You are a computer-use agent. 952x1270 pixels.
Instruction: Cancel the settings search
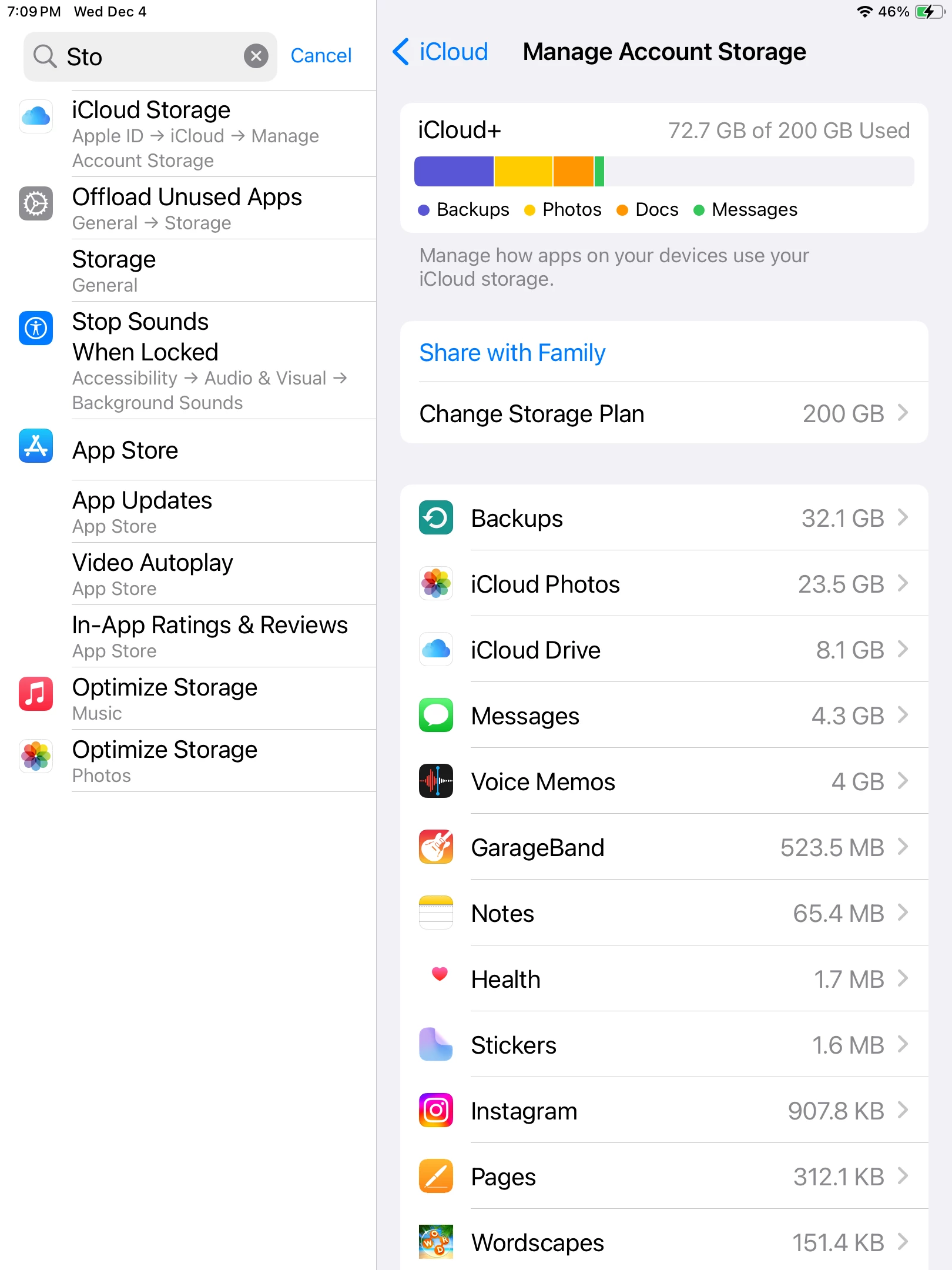point(321,56)
